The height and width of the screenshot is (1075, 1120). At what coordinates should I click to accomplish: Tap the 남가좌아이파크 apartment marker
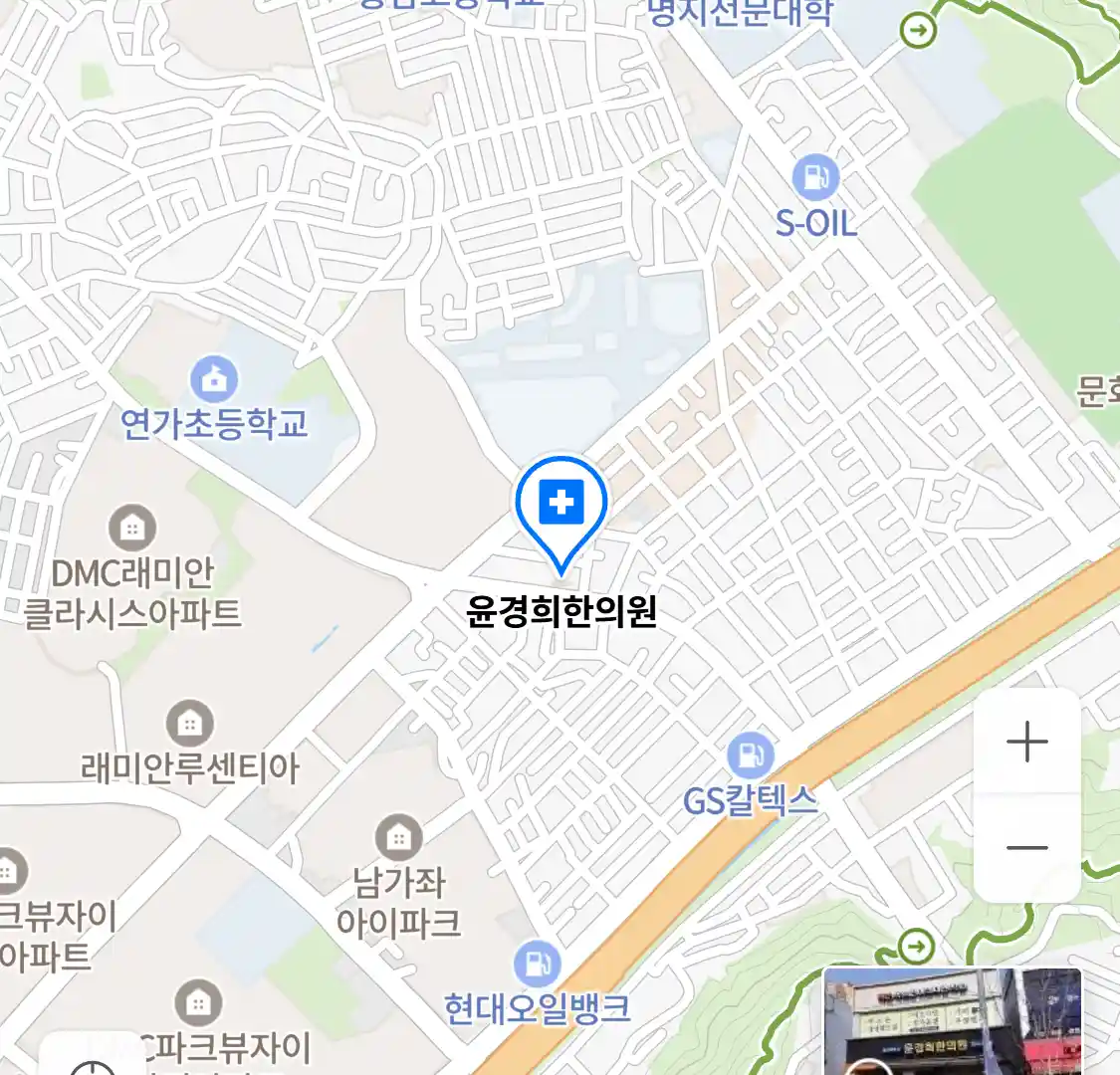click(x=398, y=838)
